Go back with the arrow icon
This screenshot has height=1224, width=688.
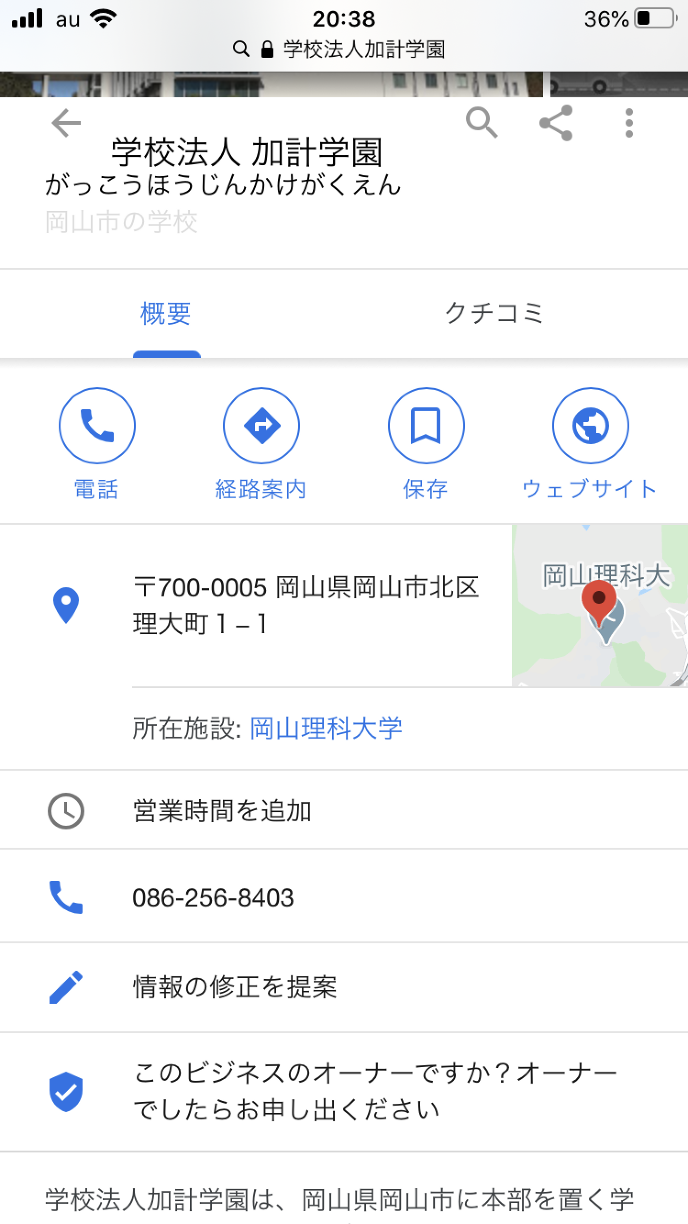[x=66, y=123]
